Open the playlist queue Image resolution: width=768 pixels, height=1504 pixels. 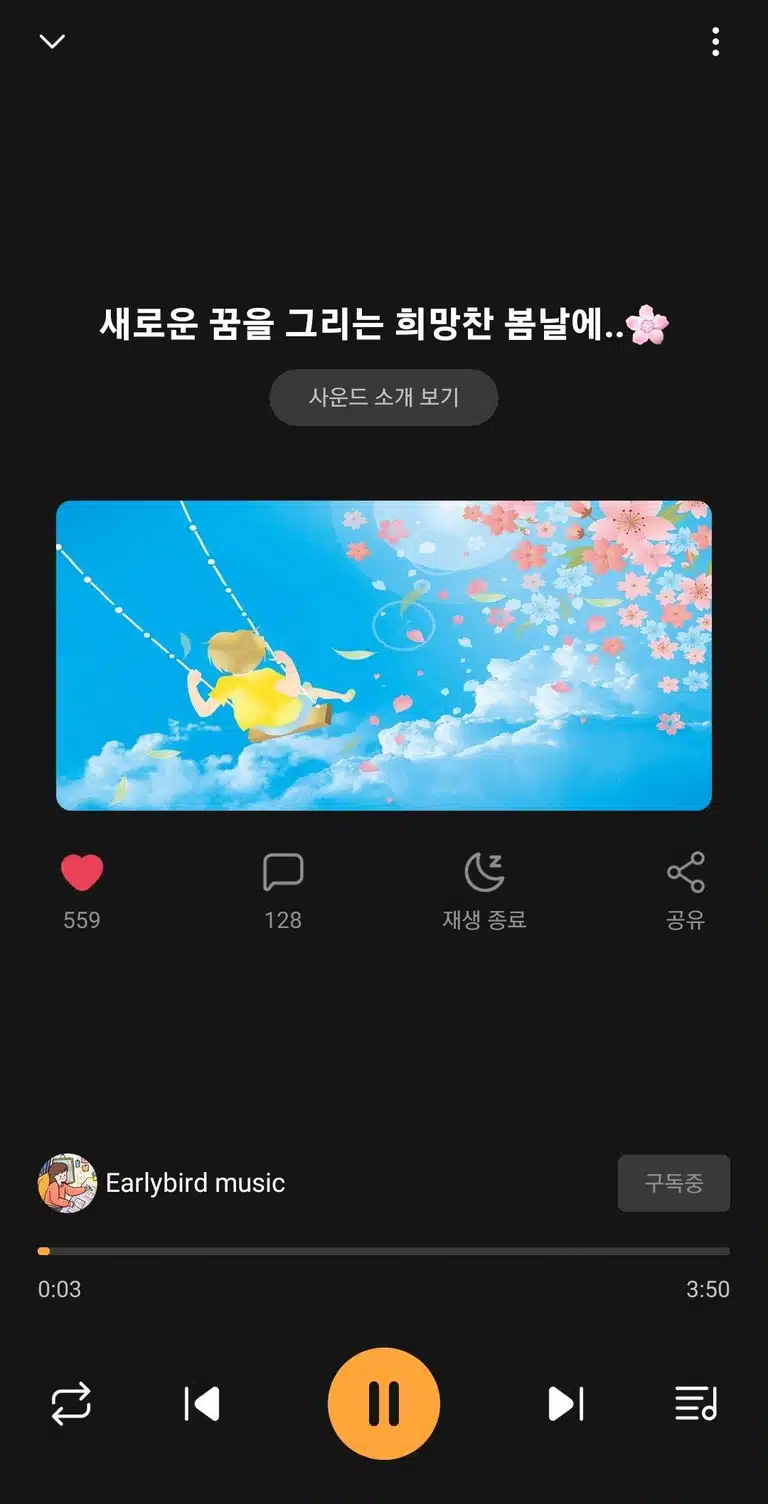696,1404
